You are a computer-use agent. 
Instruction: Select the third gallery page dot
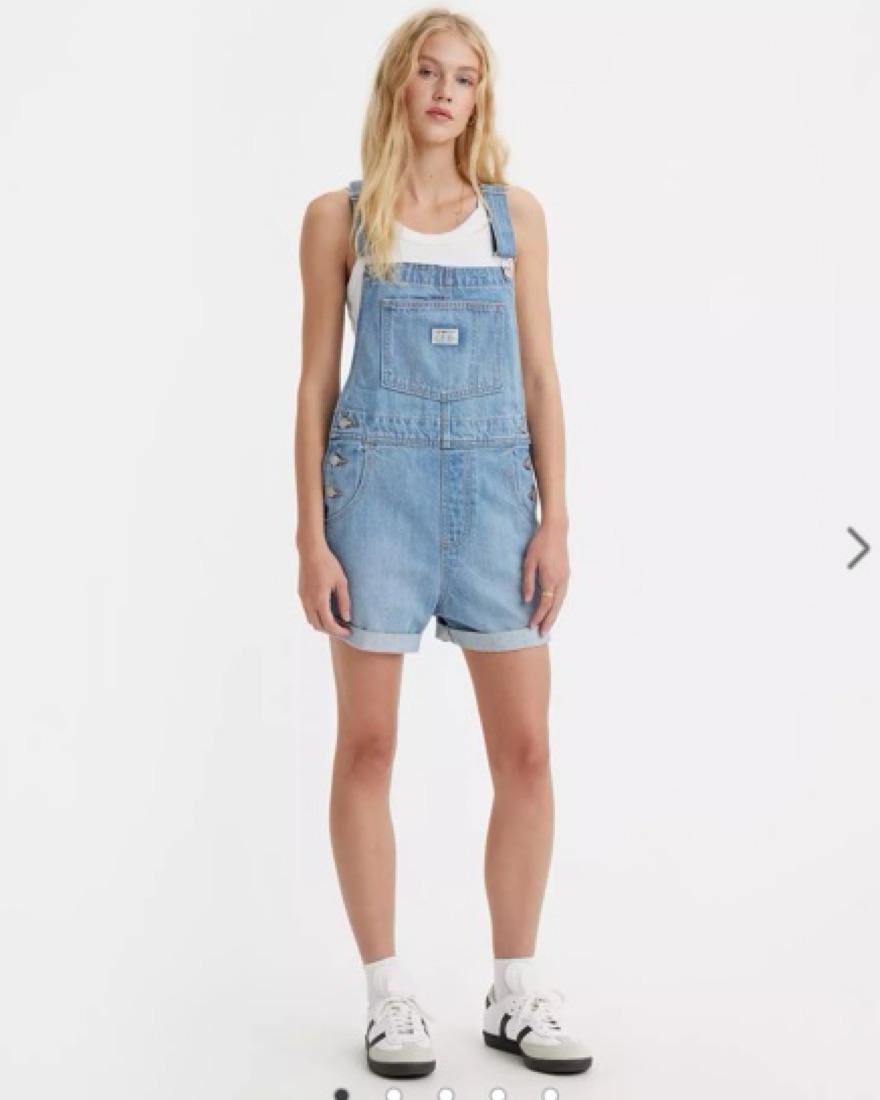pos(445,1095)
